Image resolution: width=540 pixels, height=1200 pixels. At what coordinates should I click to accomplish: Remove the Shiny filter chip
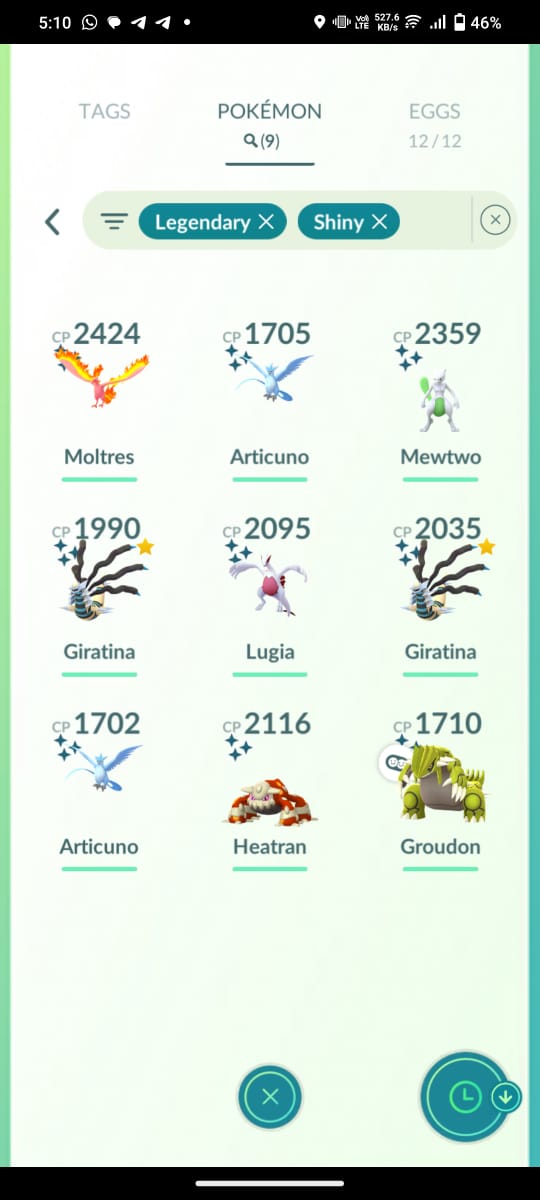(379, 222)
